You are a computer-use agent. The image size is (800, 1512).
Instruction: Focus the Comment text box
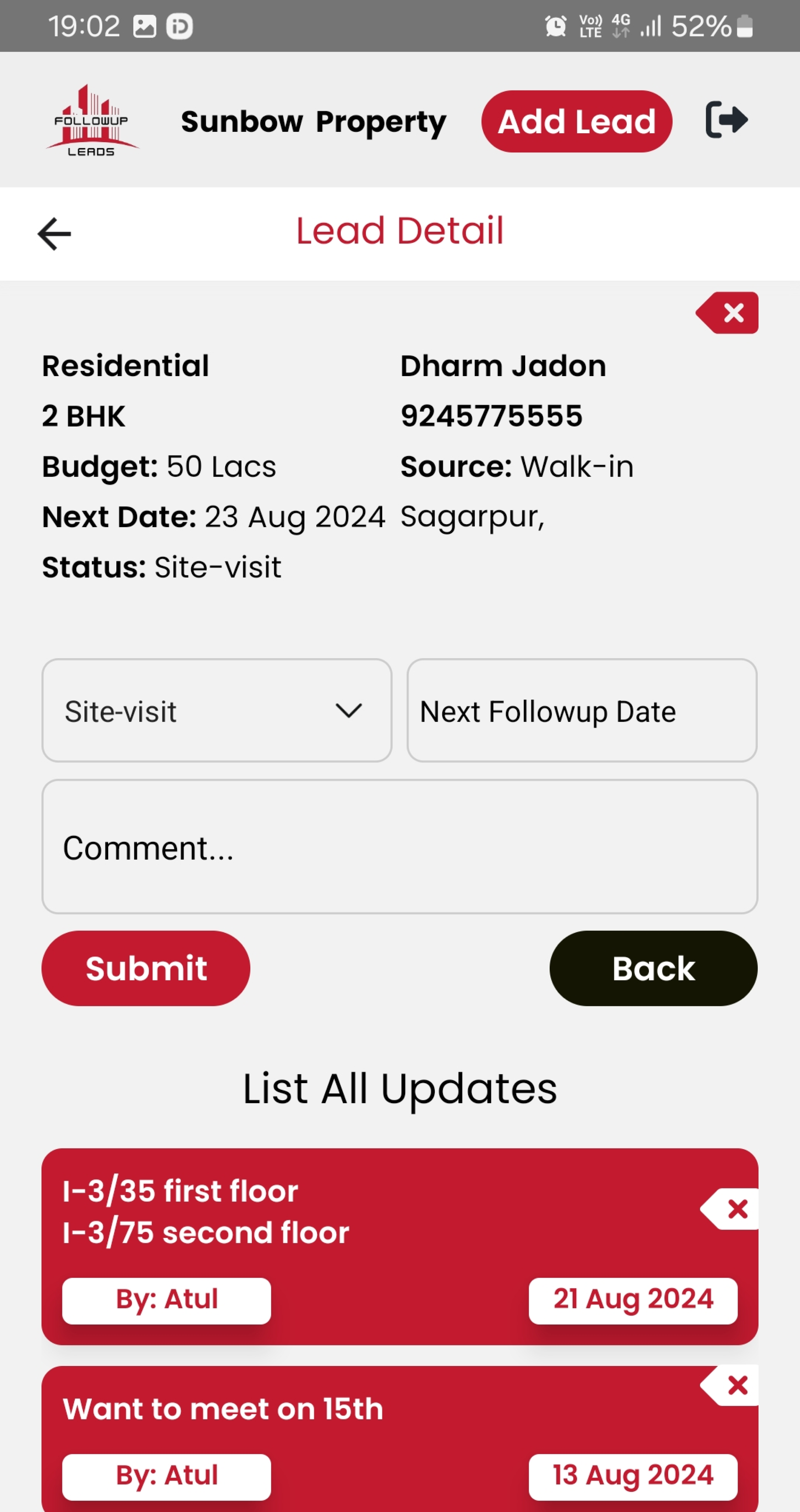(x=399, y=846)
